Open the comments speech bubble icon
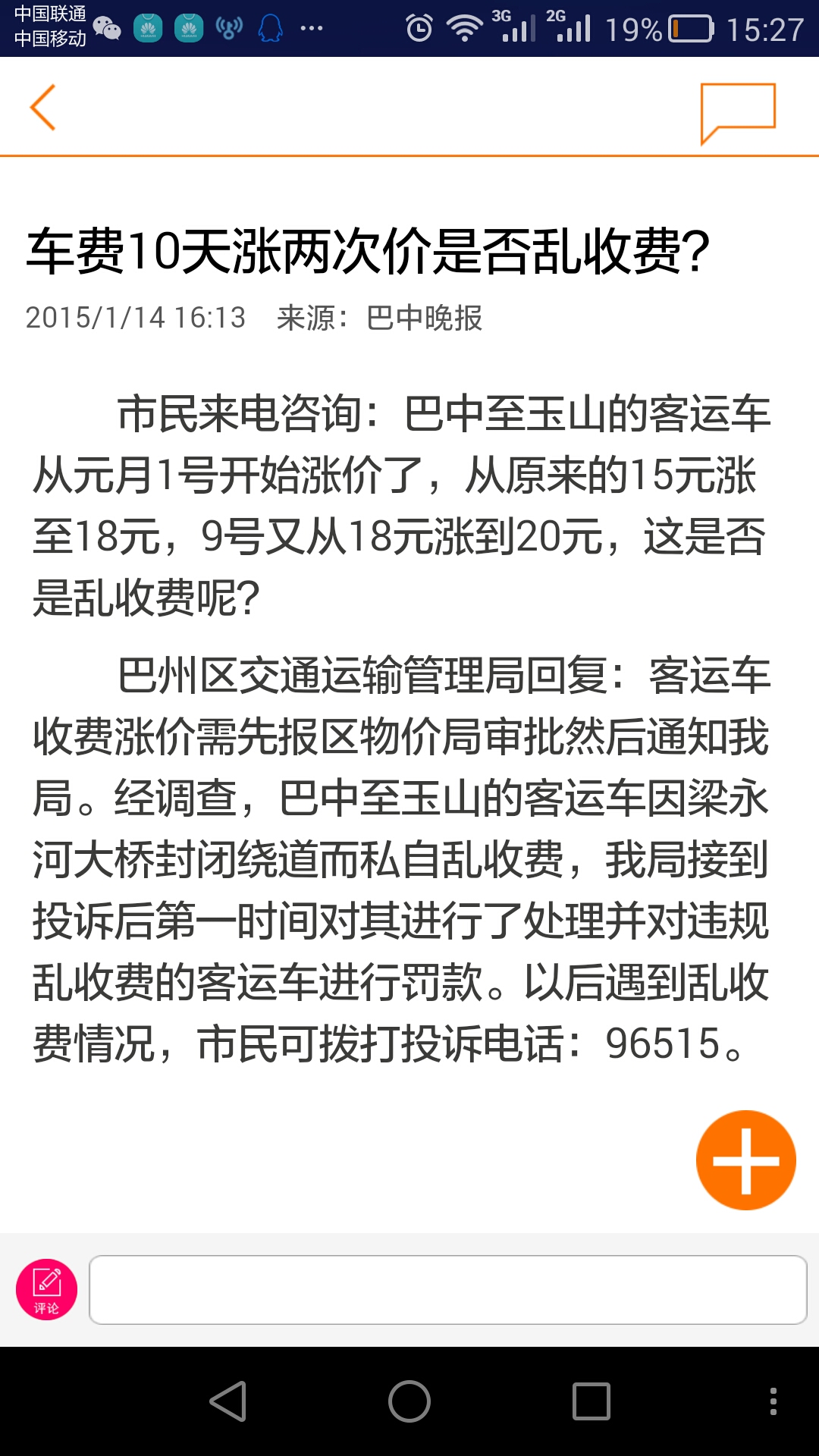The width and height of the screenshot is (819, 1456). point(737,111)
